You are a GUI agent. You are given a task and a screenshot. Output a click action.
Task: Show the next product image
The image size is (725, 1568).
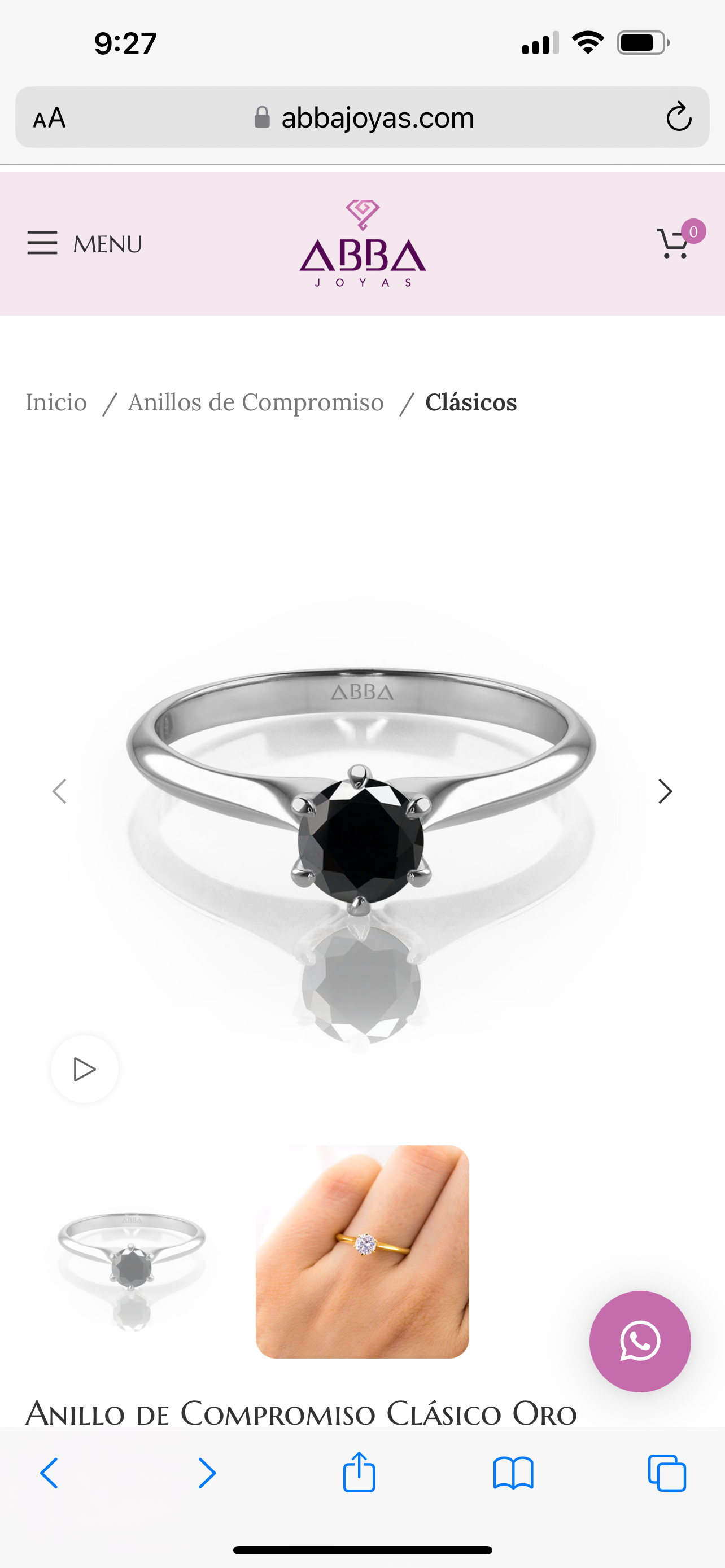click(x=665, y=791)
